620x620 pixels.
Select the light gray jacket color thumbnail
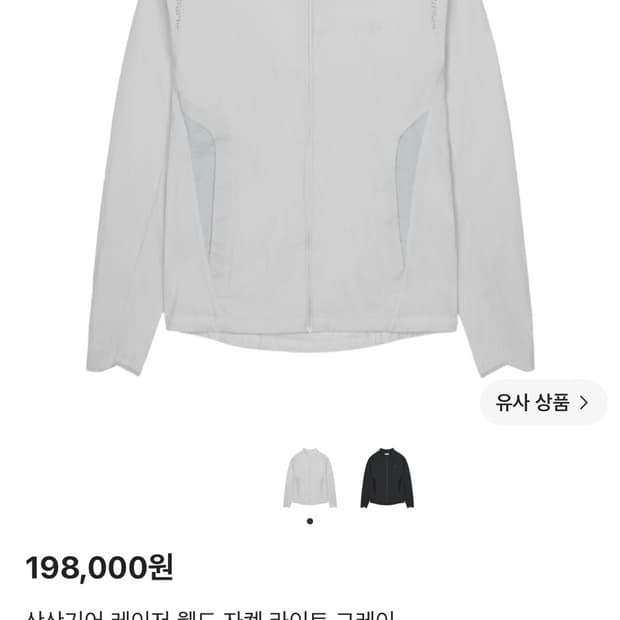click(x=310, y=478)
